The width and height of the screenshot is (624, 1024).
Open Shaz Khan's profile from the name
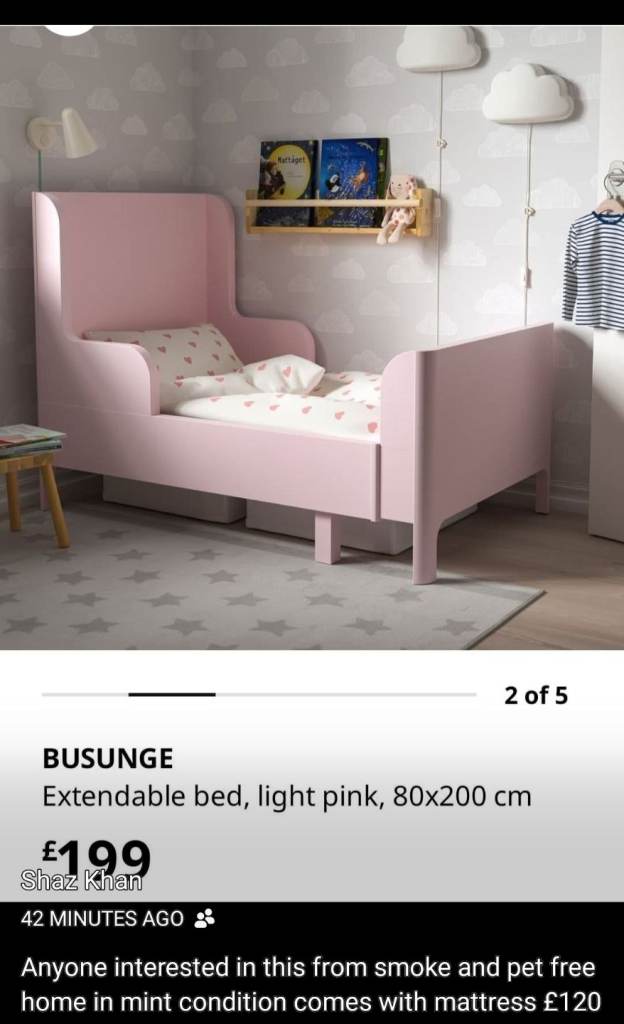click(81, 881)
